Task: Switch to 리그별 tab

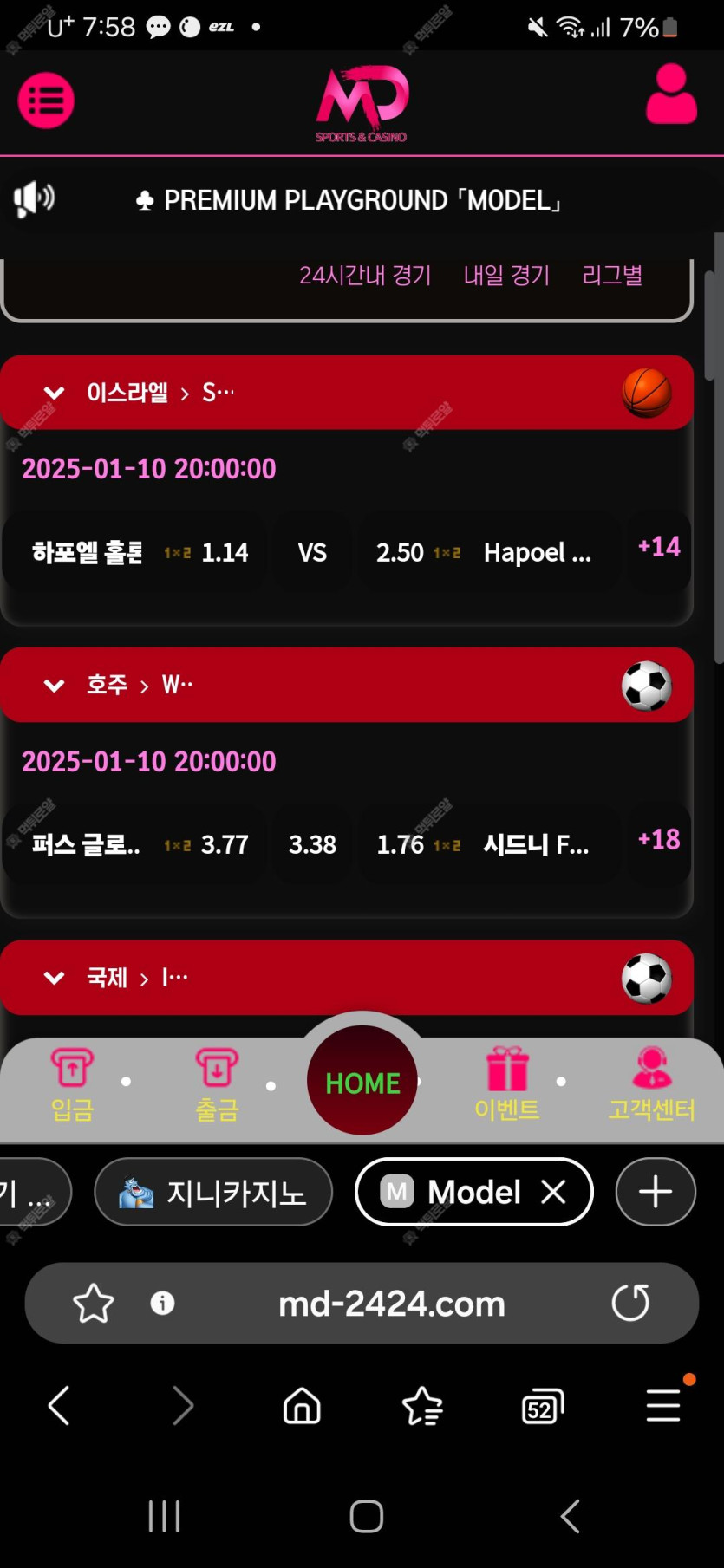Action: [612, 276]
